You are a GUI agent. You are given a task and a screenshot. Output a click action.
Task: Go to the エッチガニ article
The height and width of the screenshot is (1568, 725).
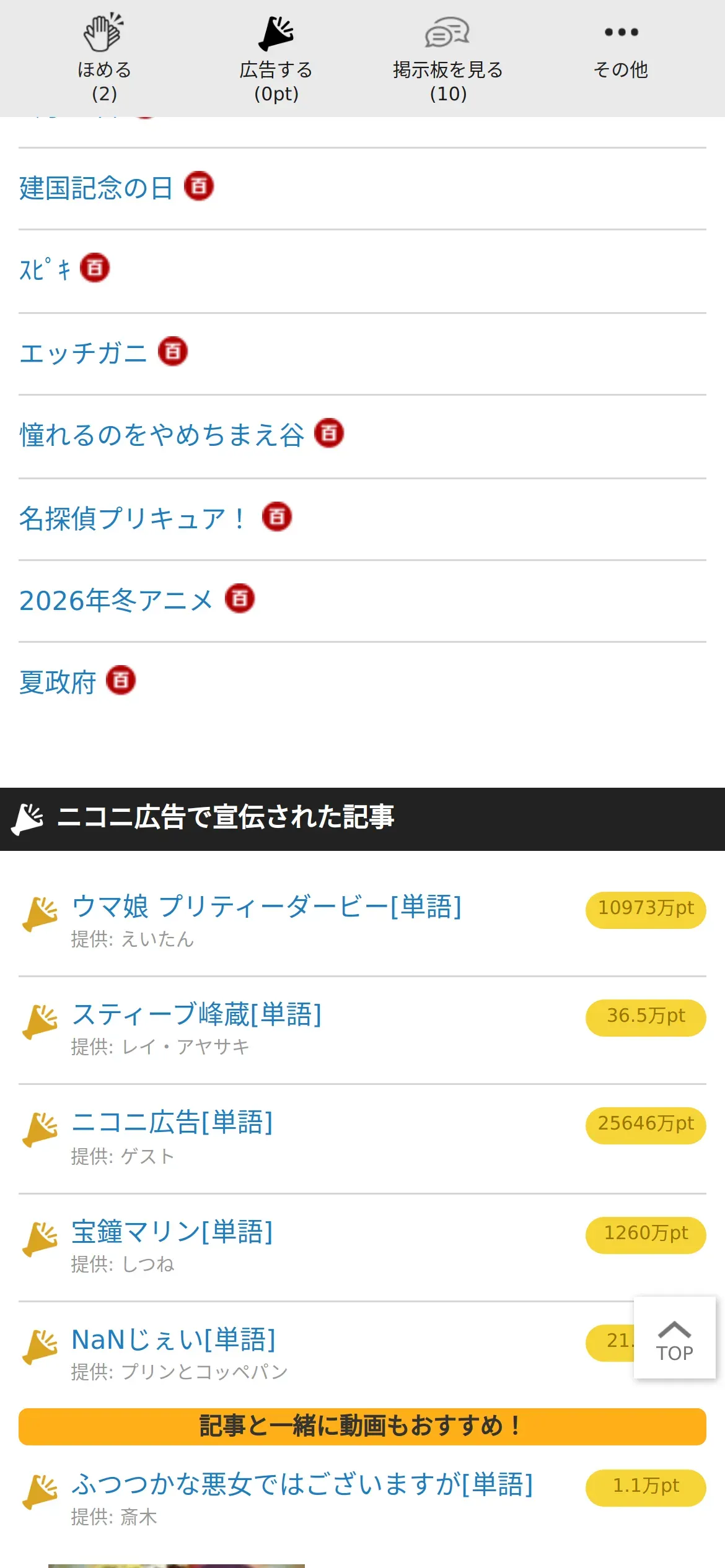click(x=83, y=353)
